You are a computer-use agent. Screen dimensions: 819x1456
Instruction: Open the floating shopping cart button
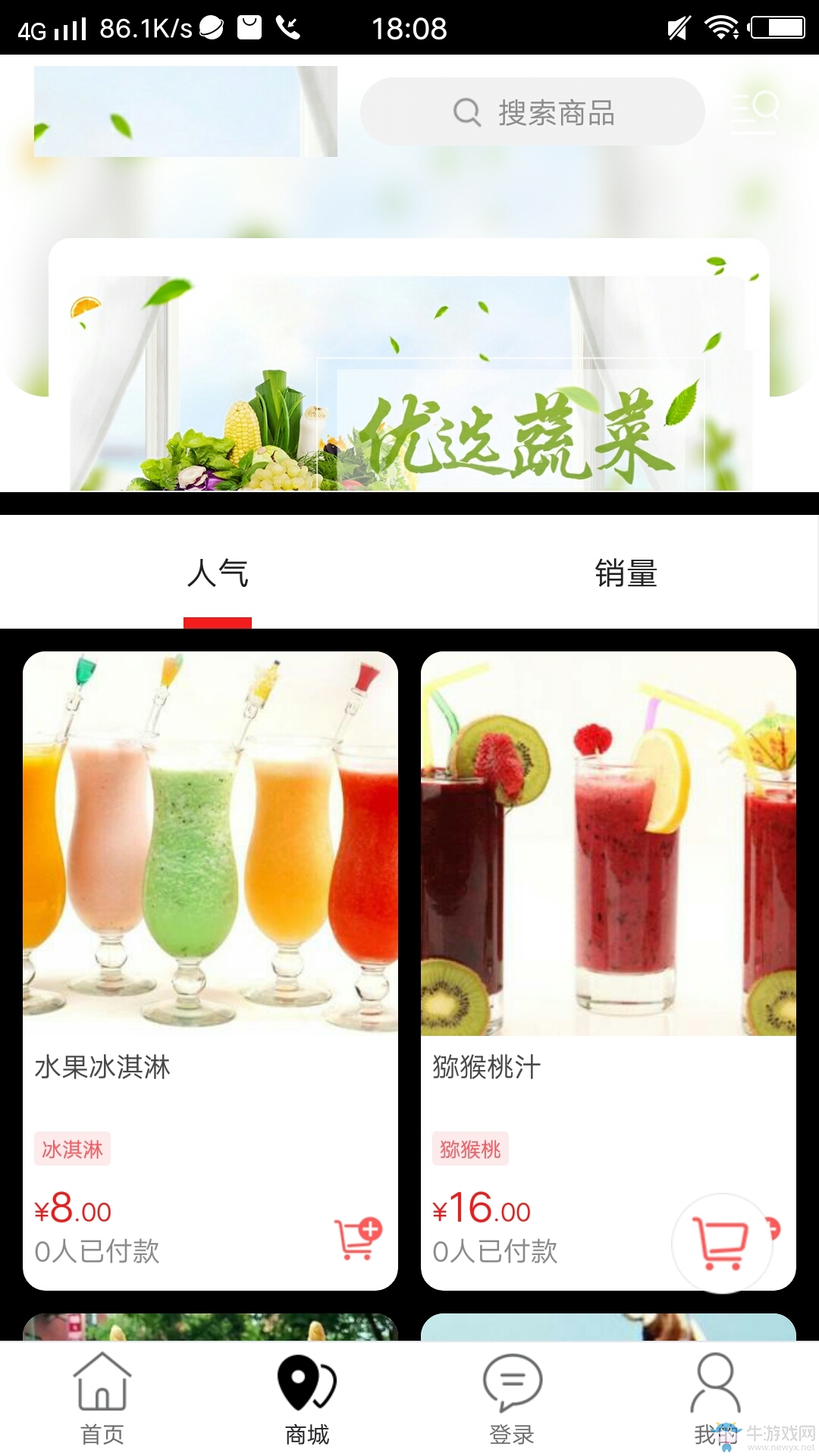[721, 1243]
